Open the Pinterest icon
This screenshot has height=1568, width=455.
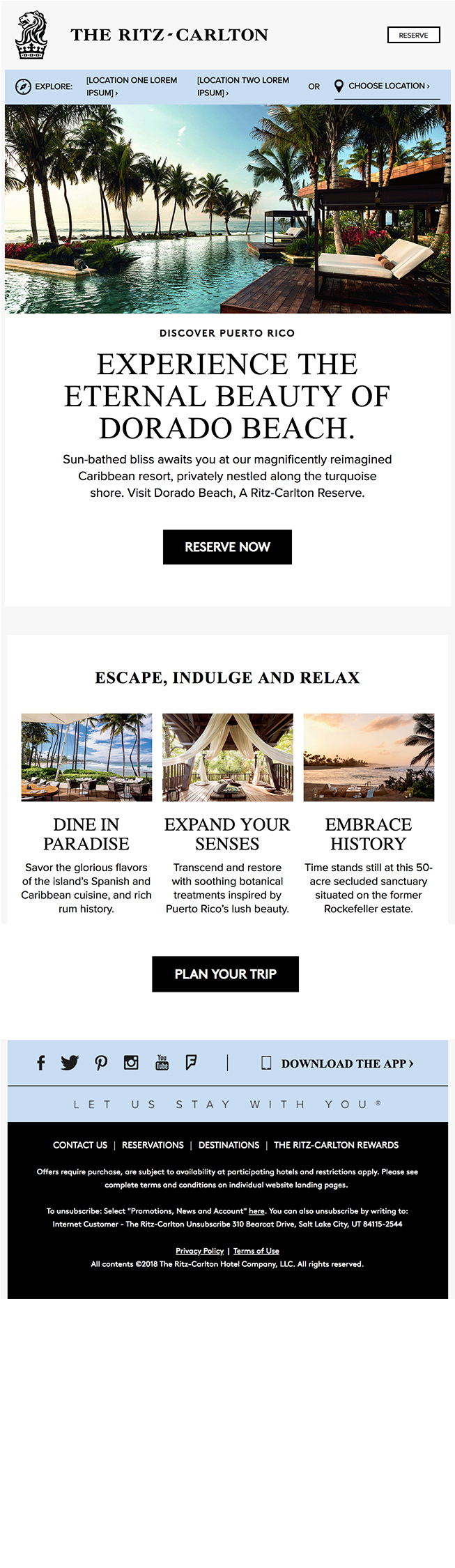tap(101, 1062)
